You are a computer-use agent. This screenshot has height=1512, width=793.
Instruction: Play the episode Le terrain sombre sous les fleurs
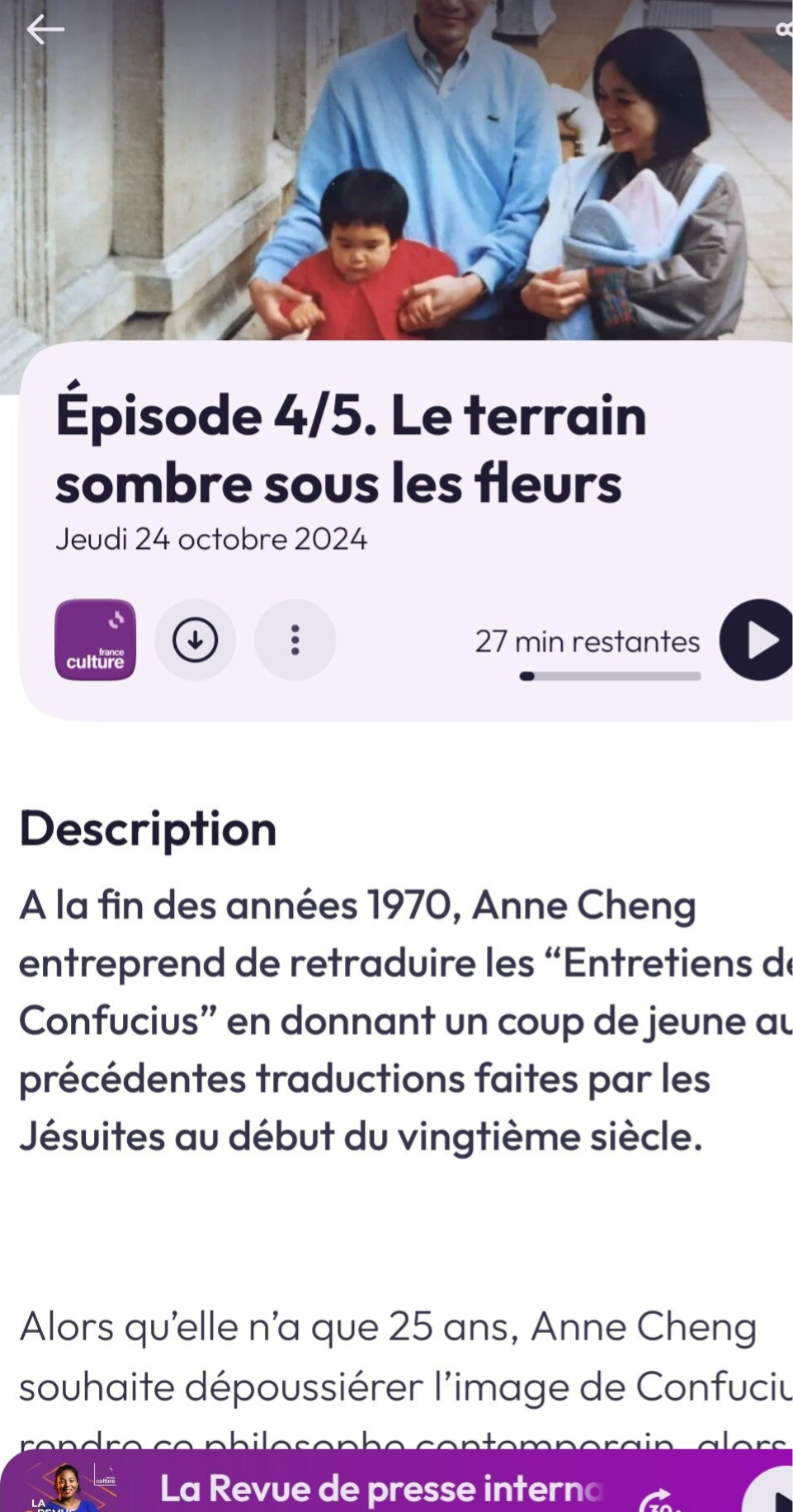pos(759,640)
